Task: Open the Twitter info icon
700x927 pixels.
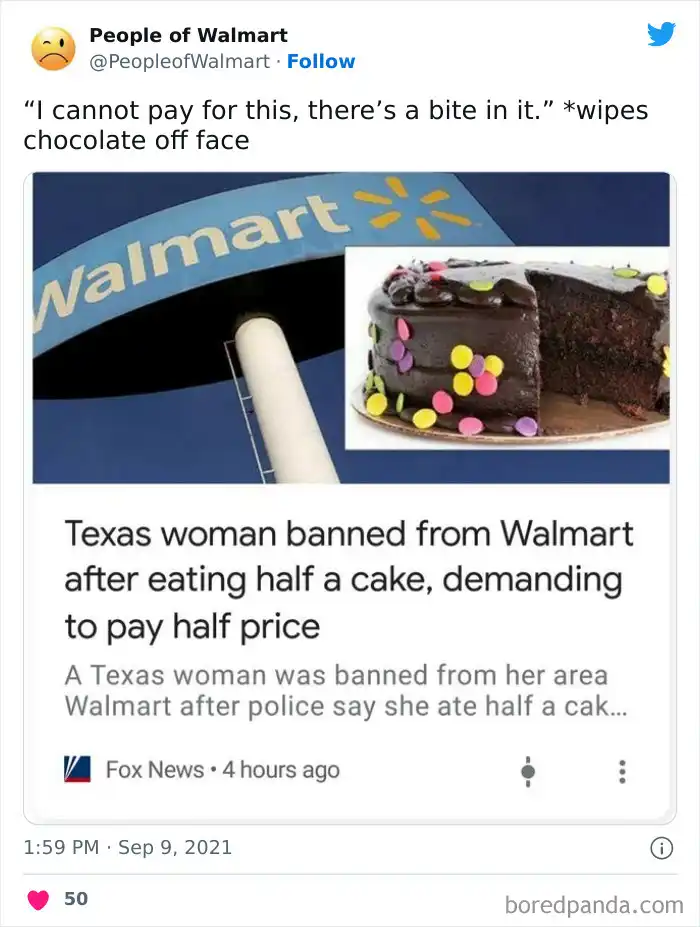Action: tap(660, 848)
